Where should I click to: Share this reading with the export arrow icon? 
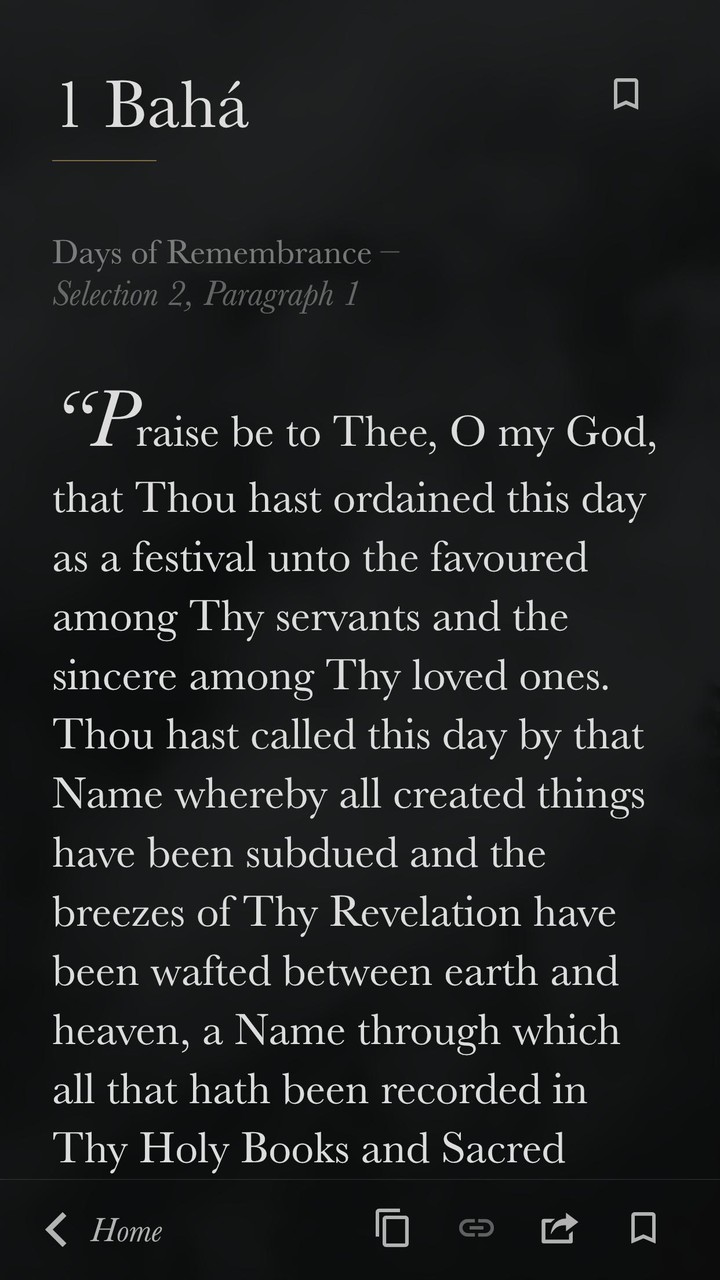tap(560, 1228)
